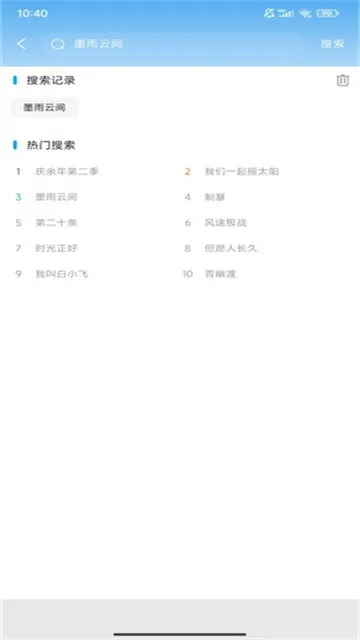Screen dimensions: 360x640
Task: Open hot search 风速极战
Action: (x=225, y=223)
